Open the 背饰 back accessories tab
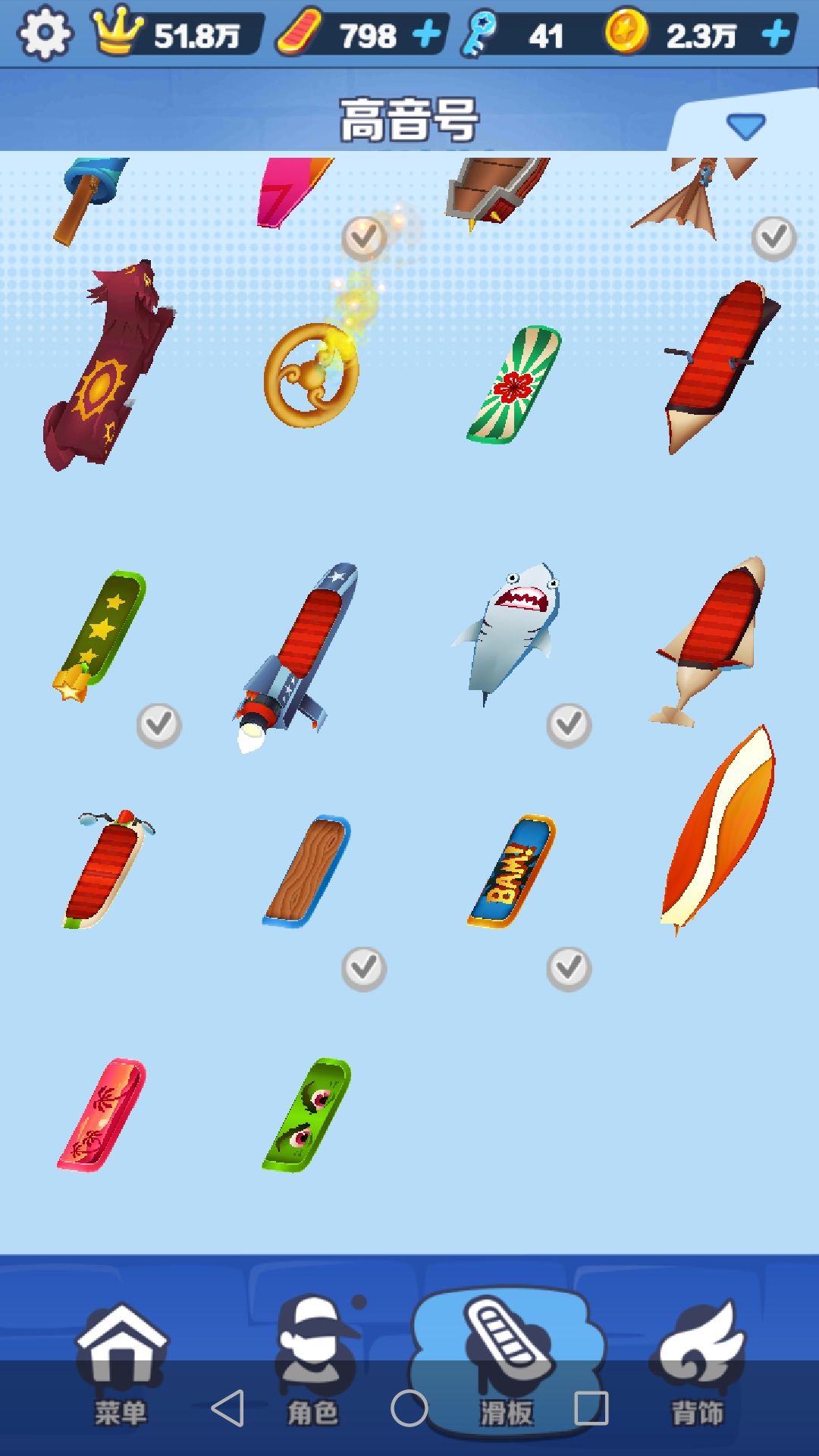This screenshot has width=819, height=1456. click(698, 1363)
